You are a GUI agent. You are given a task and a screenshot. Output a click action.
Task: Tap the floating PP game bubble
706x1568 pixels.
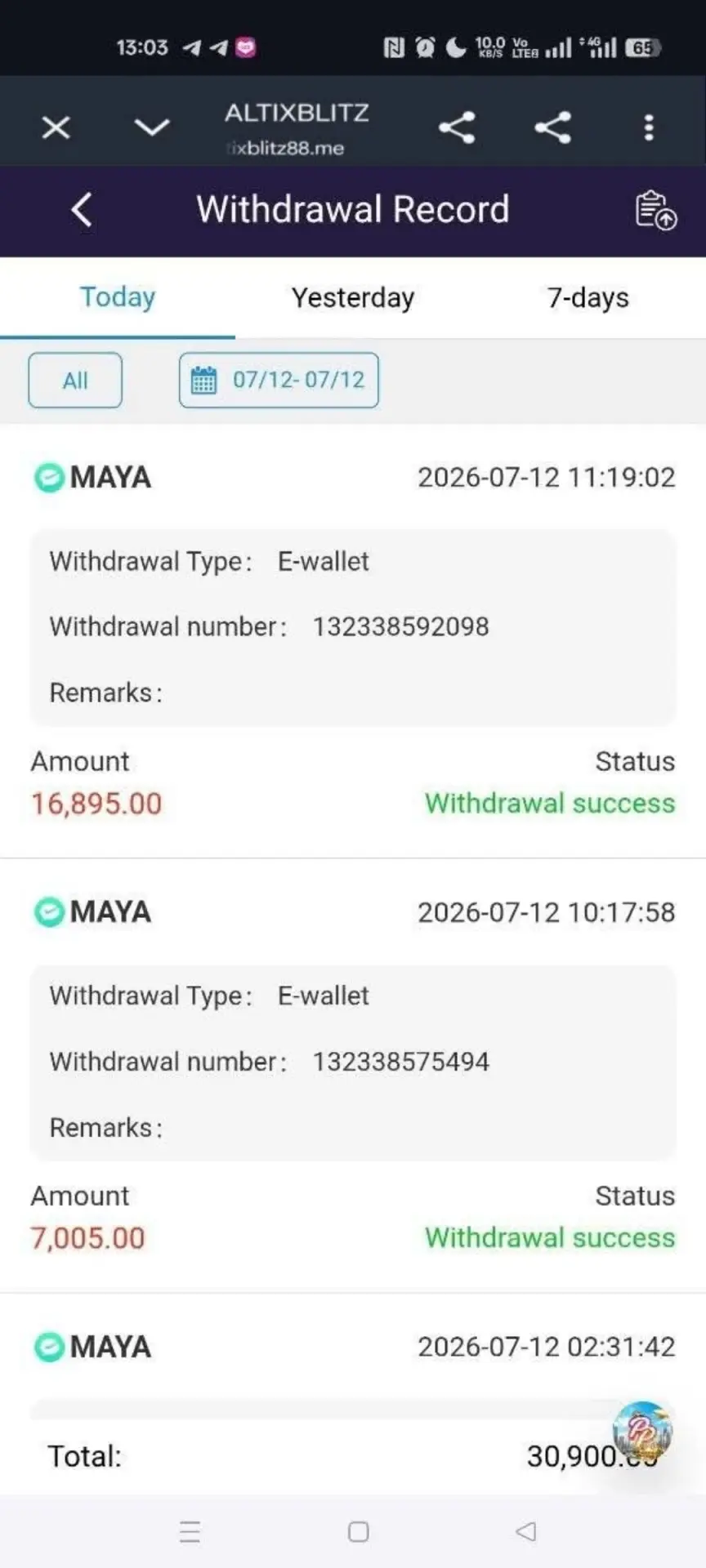point(643,1432)
